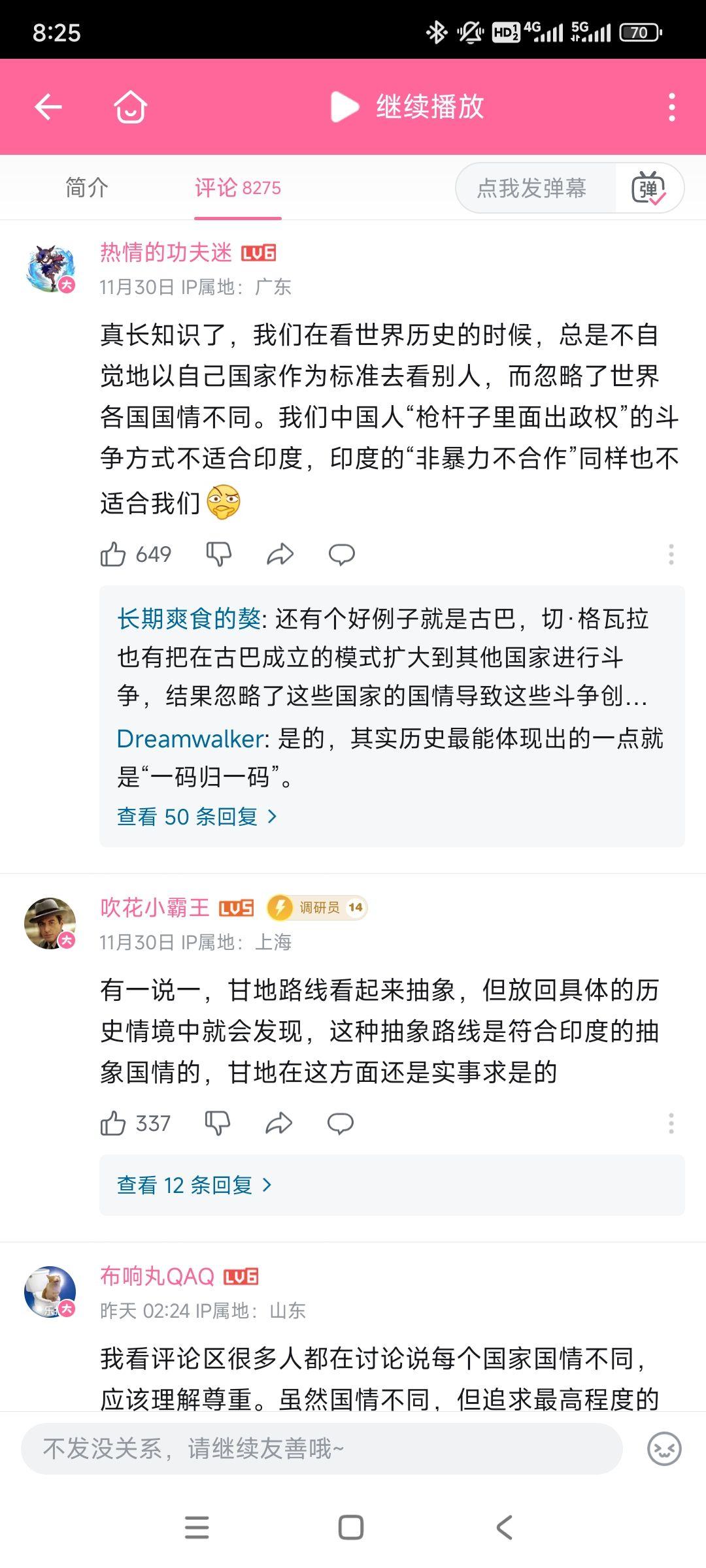This screenshot has width=706, height=1568.
Task: Switch to the 简介 tab
Action: click(x=87, y=188)
